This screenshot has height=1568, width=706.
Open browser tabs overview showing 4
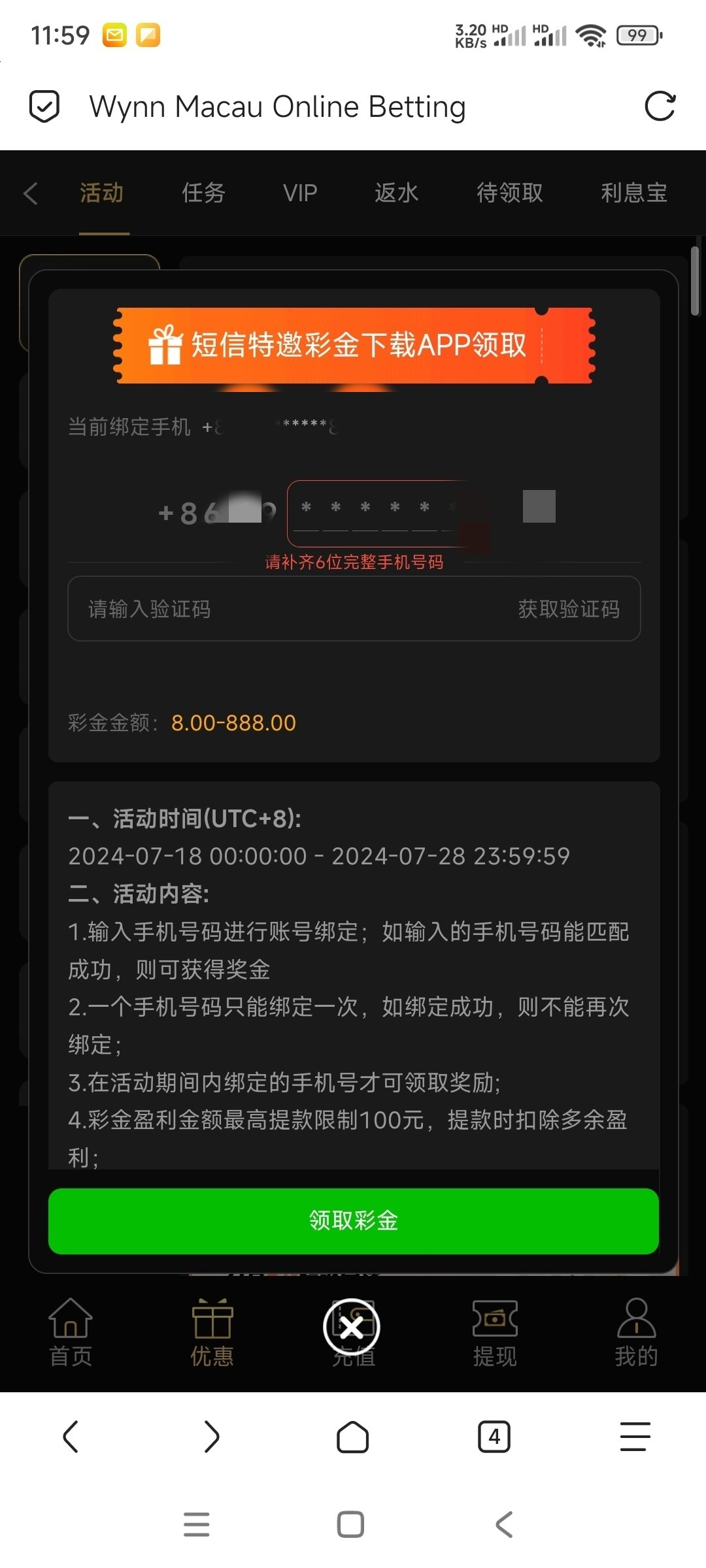coord(494,1437)
